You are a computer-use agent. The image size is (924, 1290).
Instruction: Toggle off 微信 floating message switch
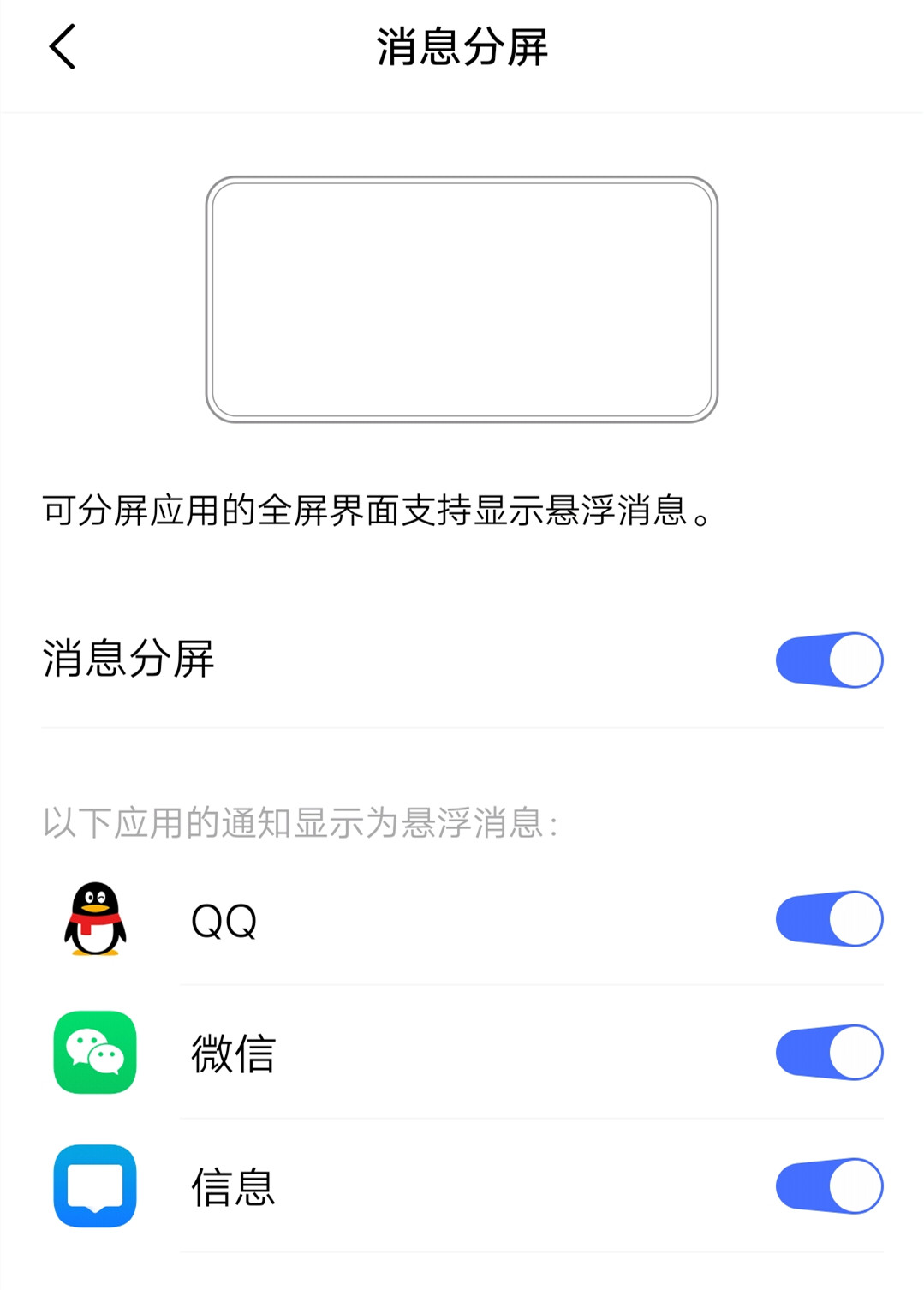pyautogui.click(x=828, y=1052)
